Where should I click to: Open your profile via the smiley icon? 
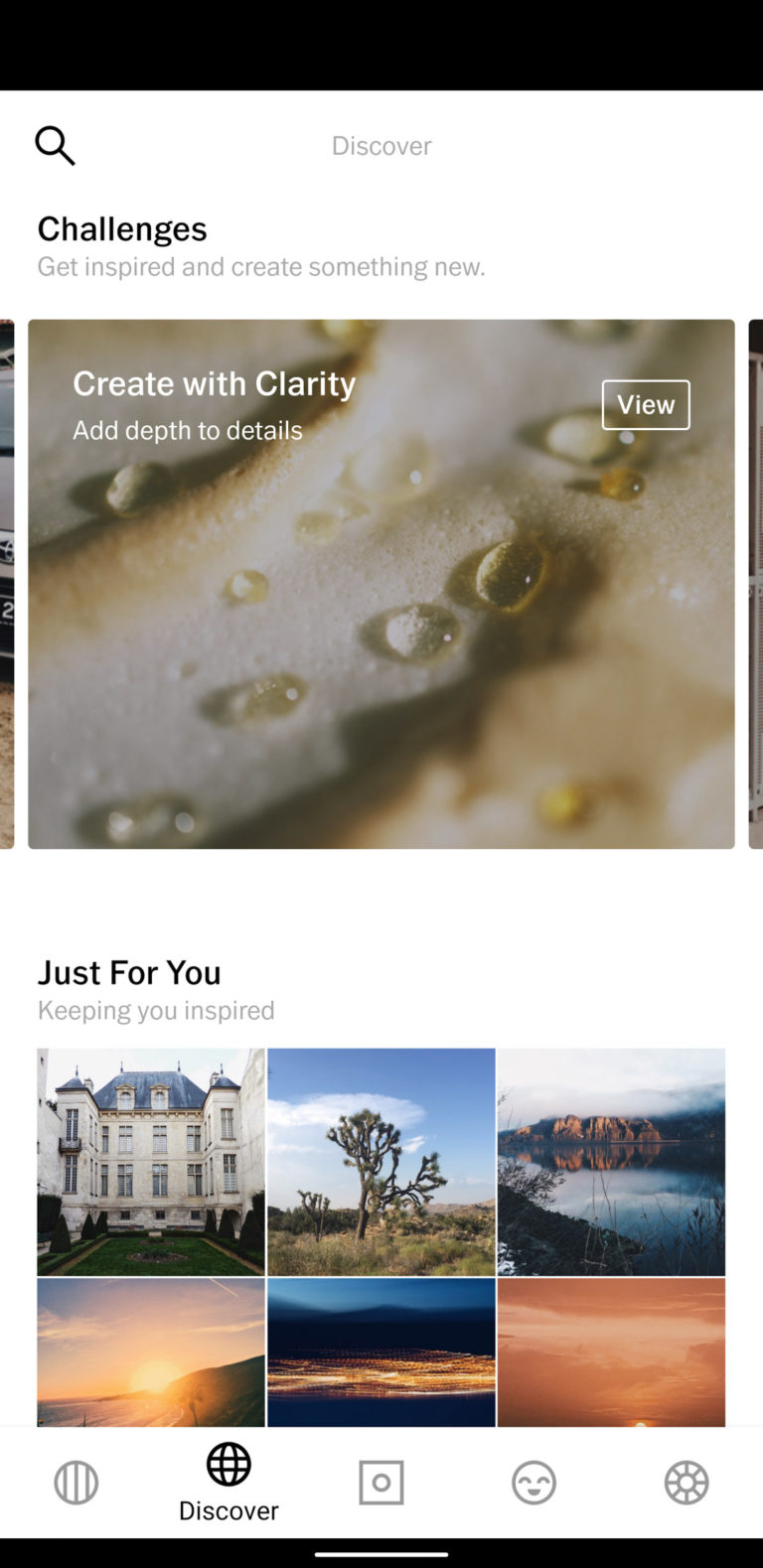pos(534,1482)
